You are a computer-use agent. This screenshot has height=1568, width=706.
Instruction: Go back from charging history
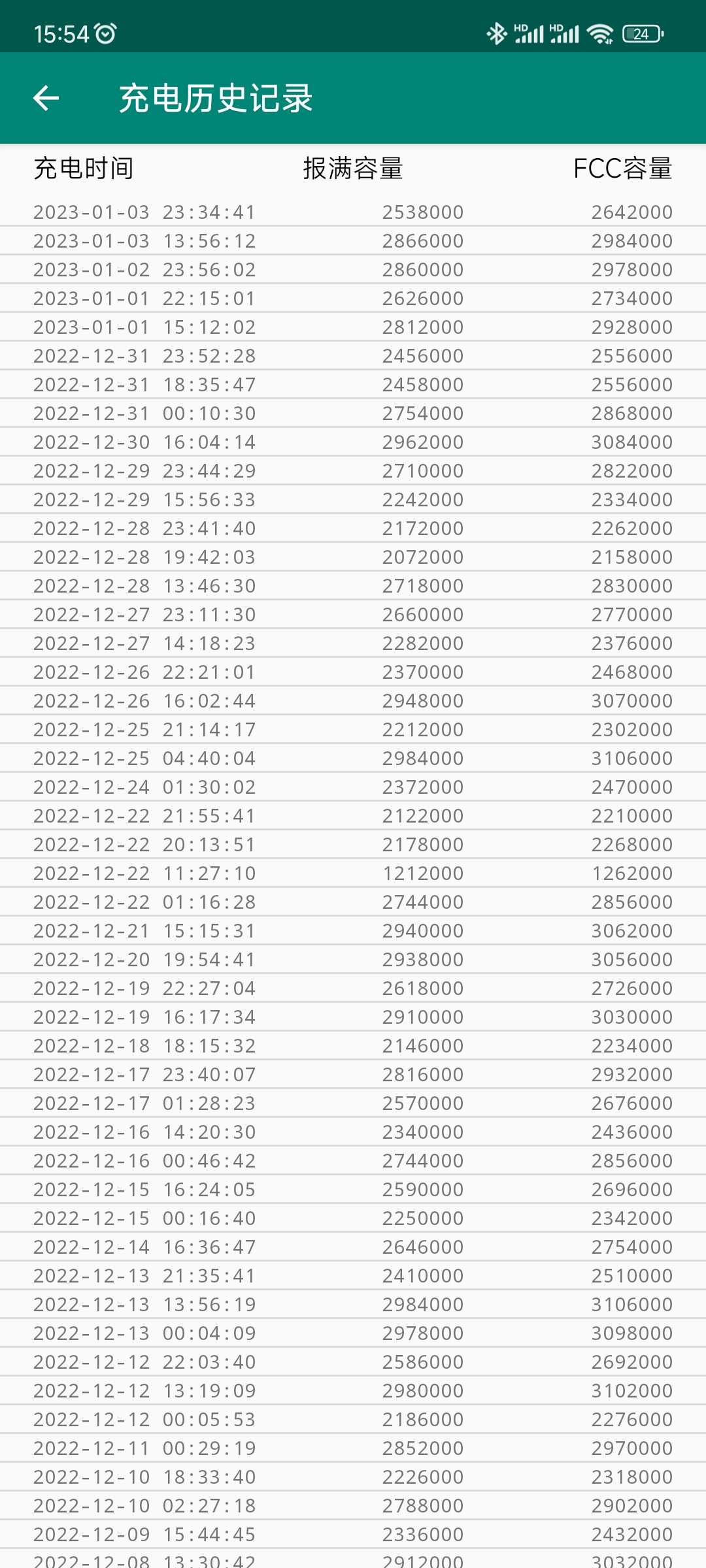[46, 99]
